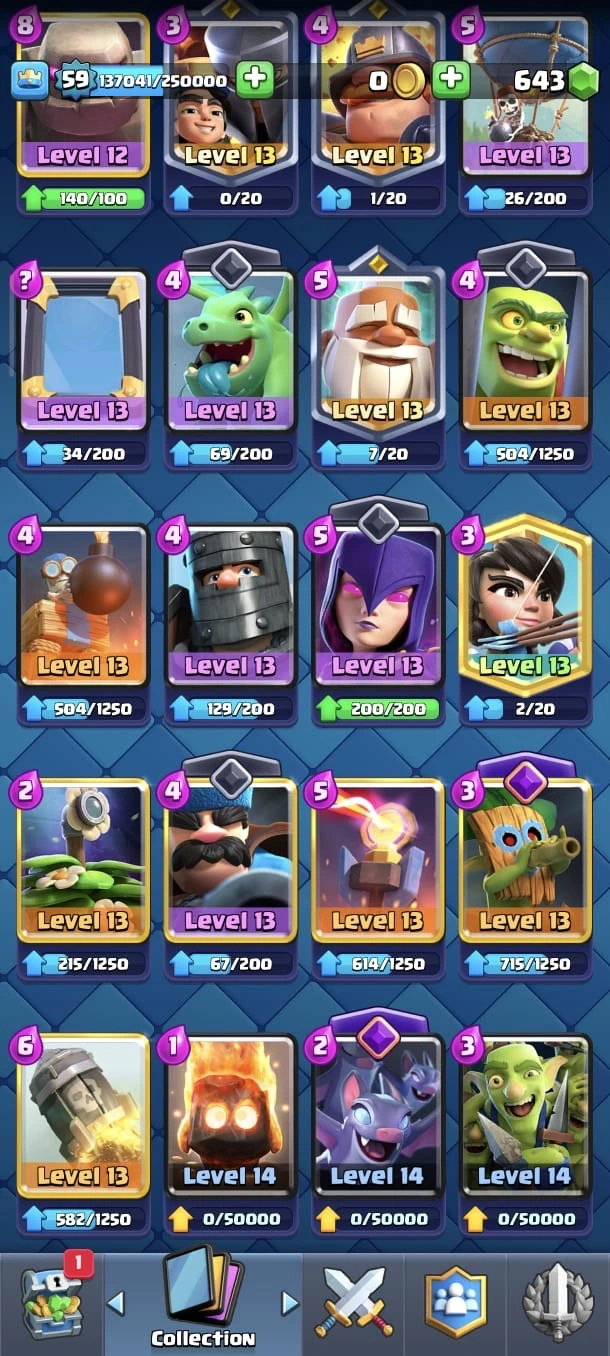Open the Baby Dragon card

pyautogui.click(x=230, y=350)
